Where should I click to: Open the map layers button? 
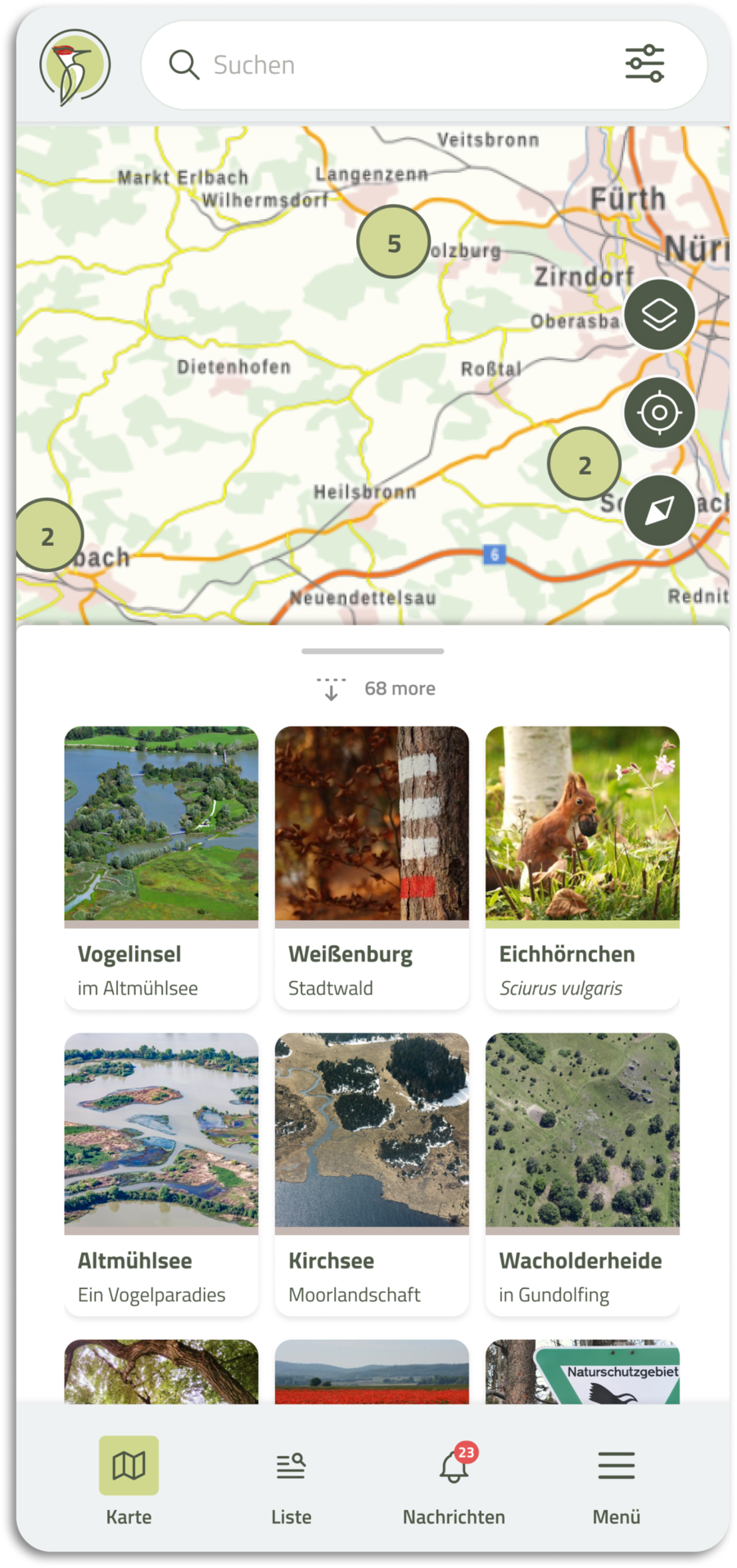(659, 315)
